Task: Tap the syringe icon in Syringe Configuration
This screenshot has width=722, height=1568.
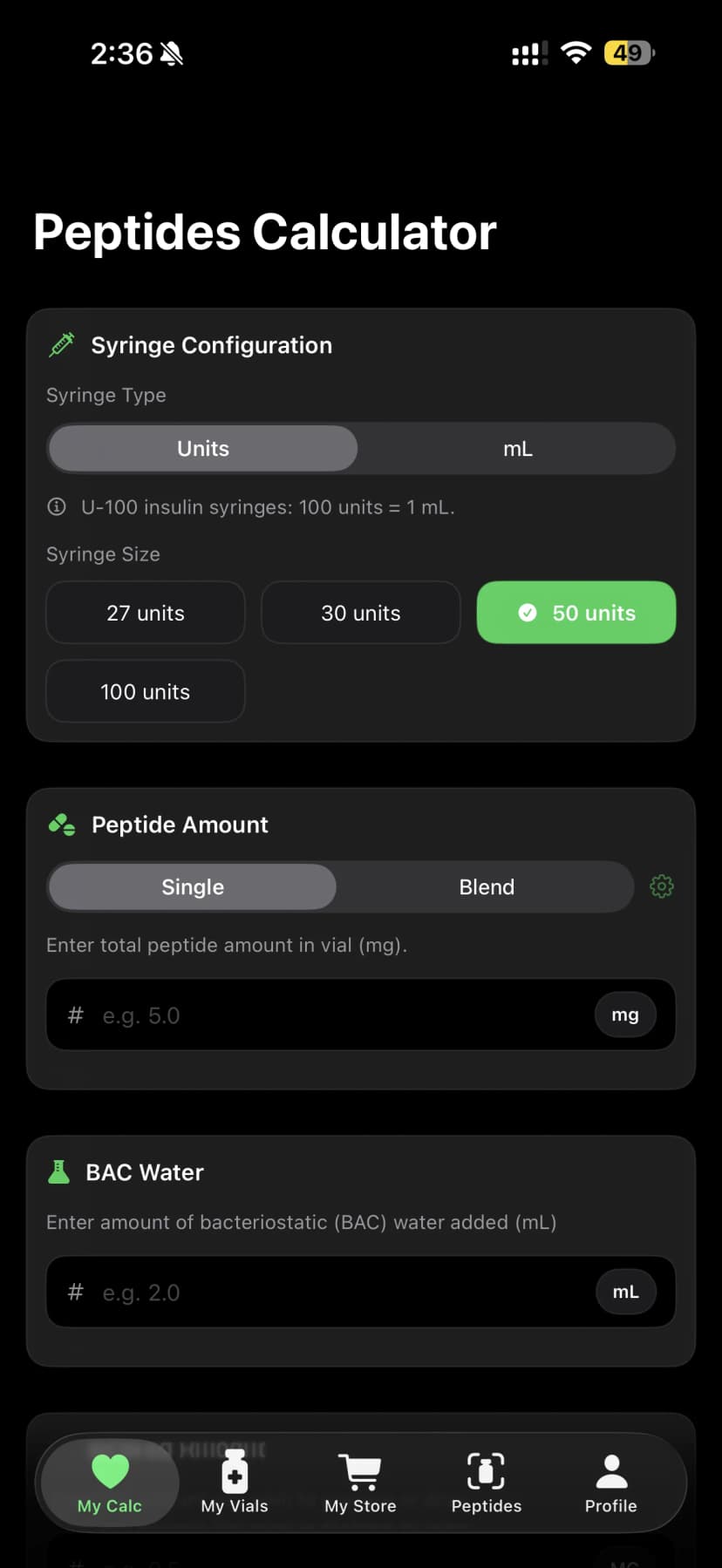Action: pos(60,343)
